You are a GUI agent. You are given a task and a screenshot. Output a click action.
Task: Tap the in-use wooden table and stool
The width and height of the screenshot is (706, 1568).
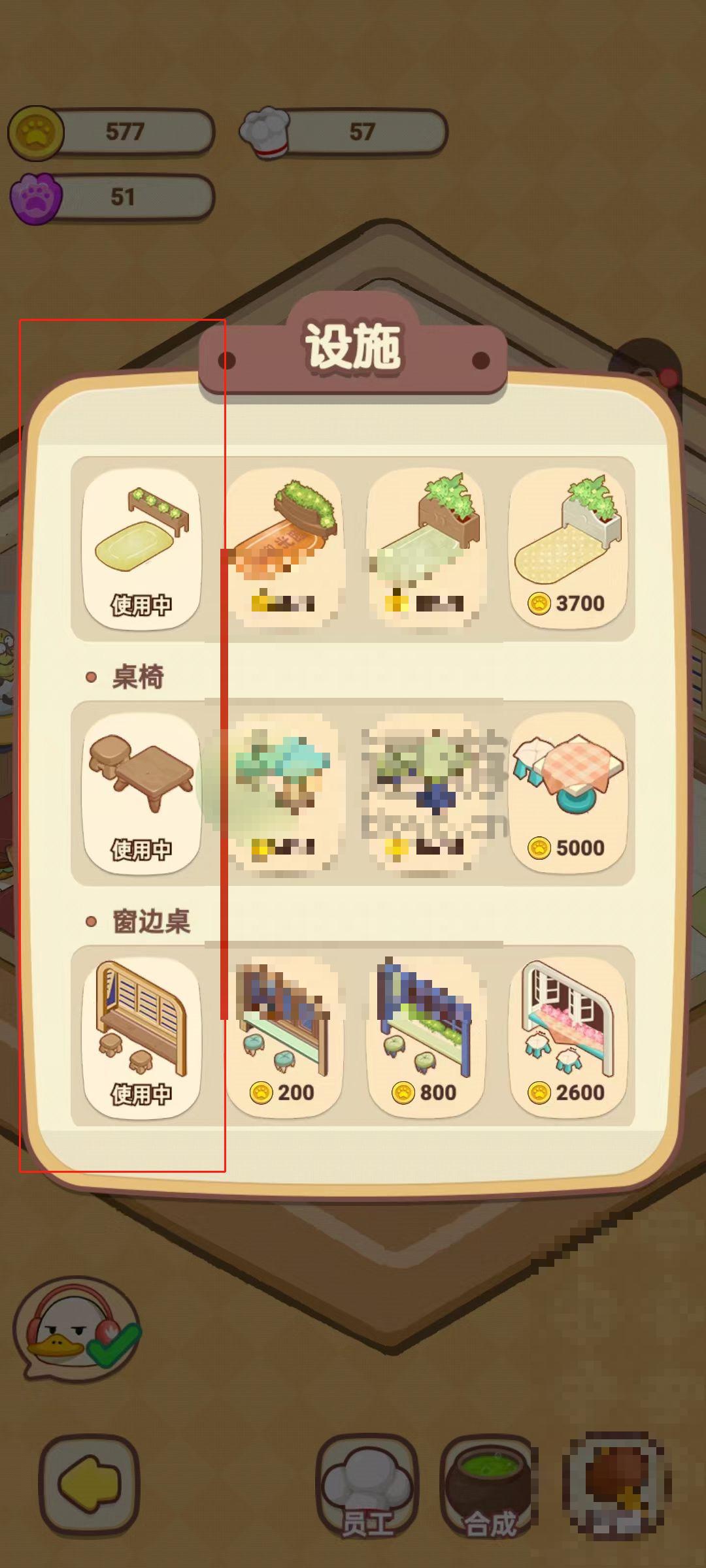point(141,792)
